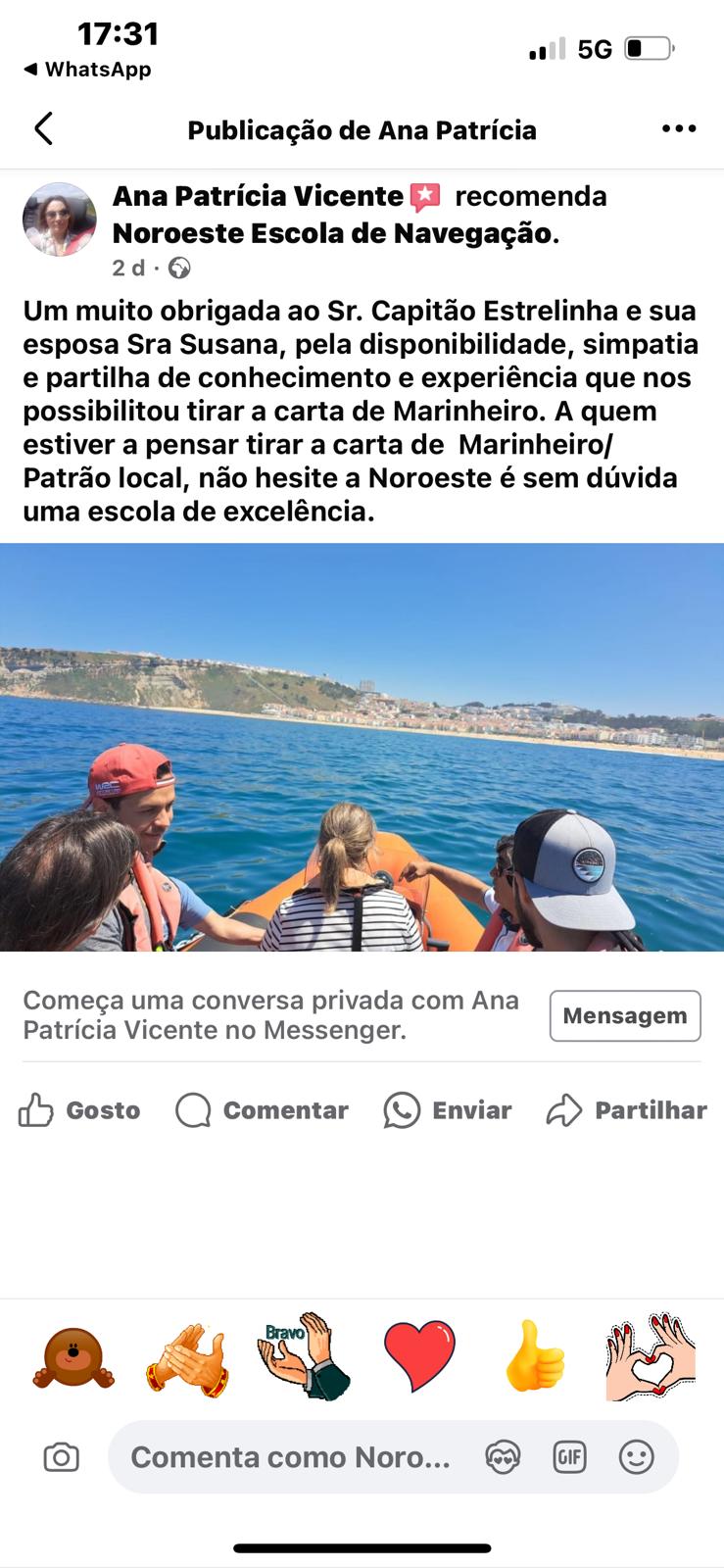Select the red heart sticker
Image resolution: width=724 pixels, height=1568 pixels.
[x=419, y=1357]
